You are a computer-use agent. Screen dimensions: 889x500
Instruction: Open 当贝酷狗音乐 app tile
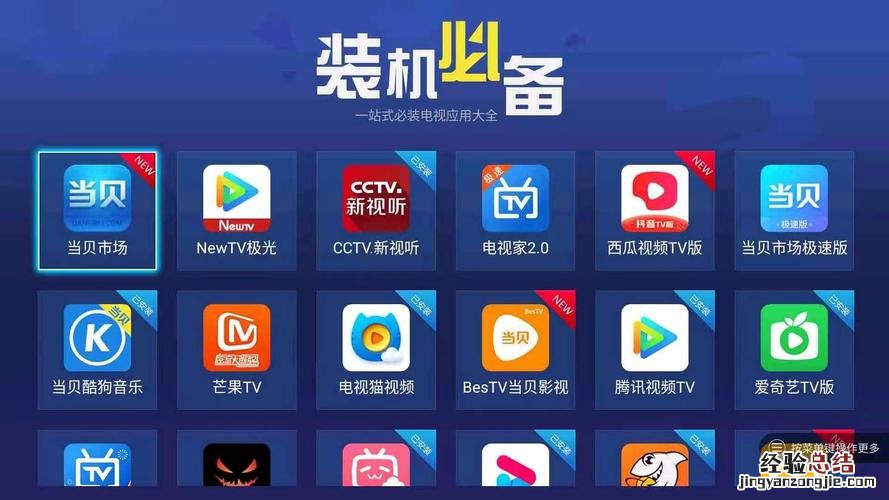pyautogui.click(x=97, y=349)
